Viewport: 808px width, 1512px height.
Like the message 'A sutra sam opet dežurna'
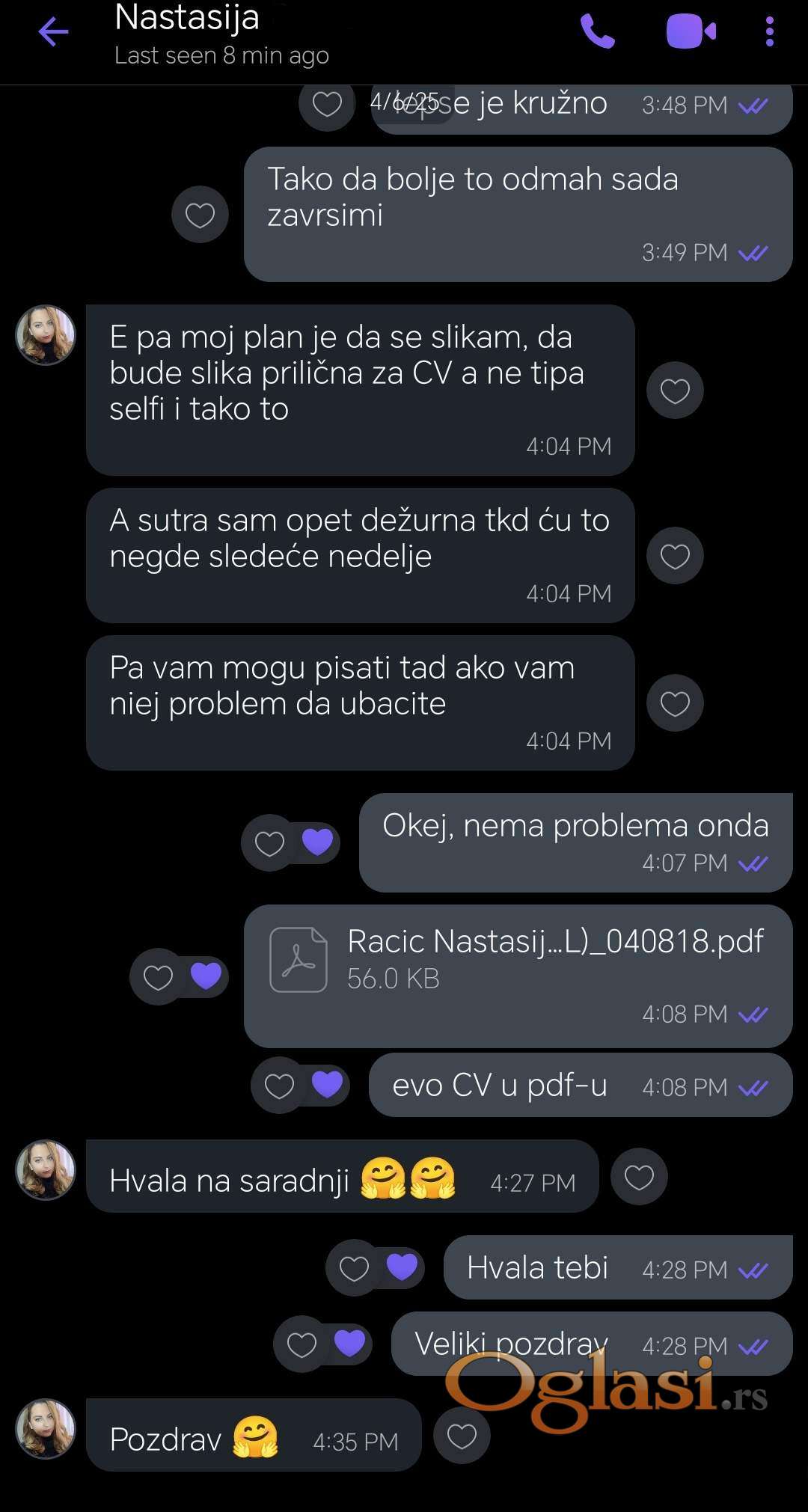coord(675,556)
